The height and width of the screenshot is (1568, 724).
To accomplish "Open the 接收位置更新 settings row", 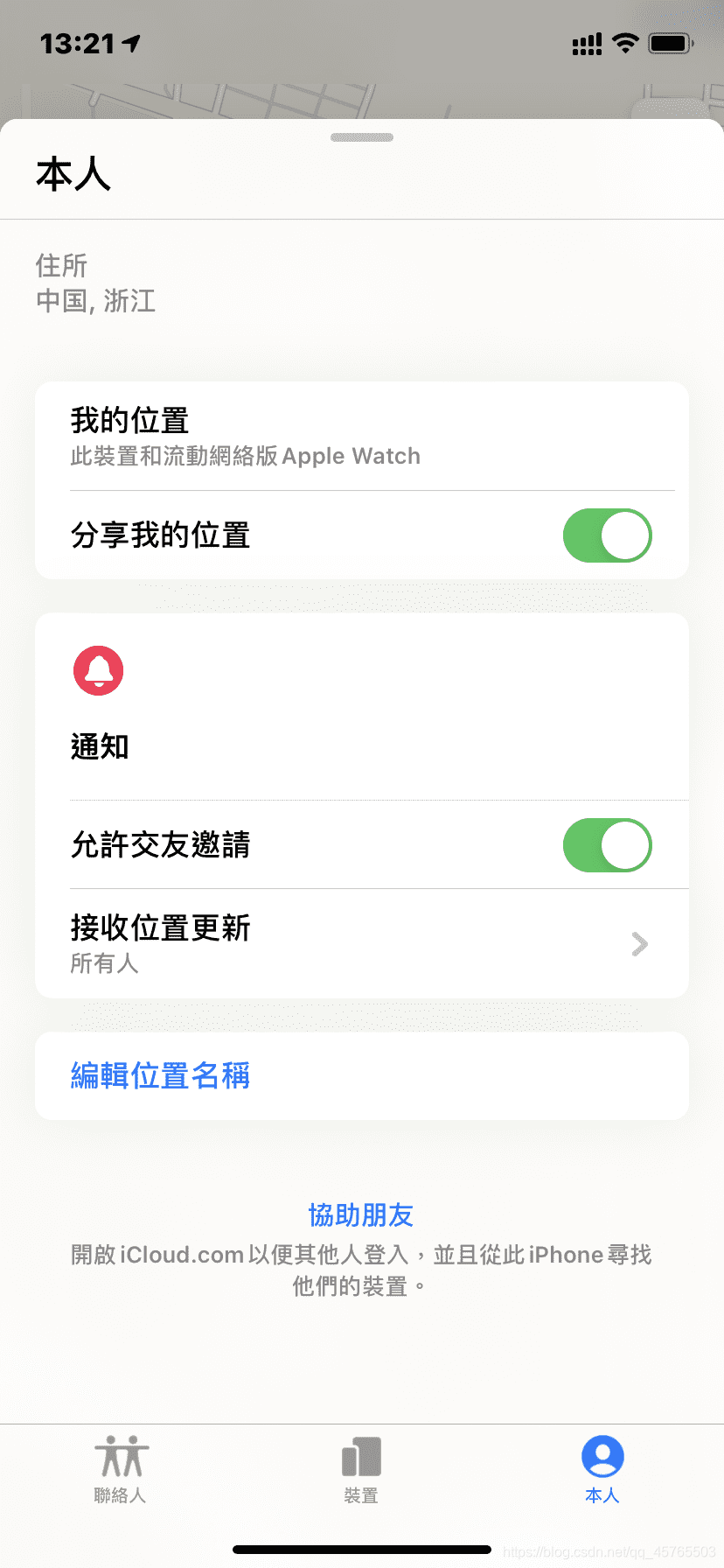I will pos(362,943).
